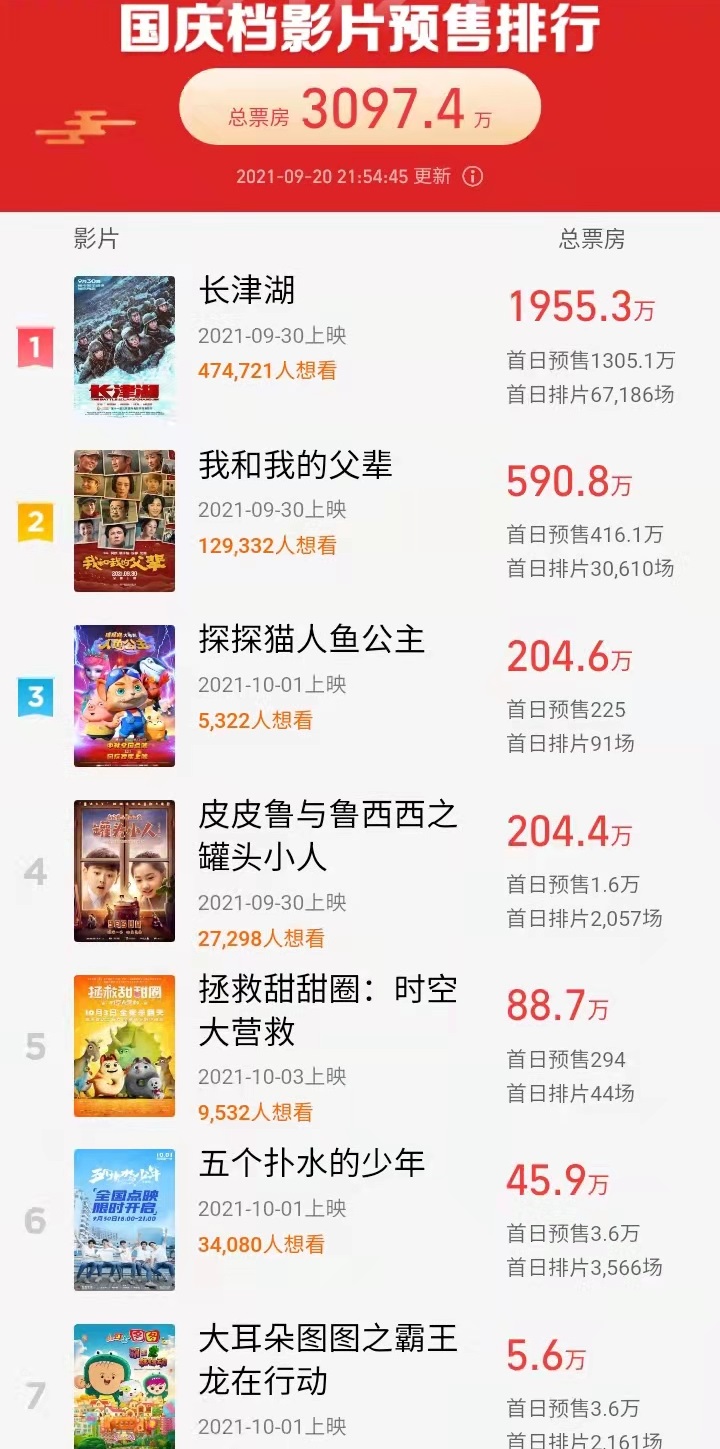Screen dimensions: 720x1449
Task: View the 探探猫人鱼公主 poster
Action: click(x=124, y=695)
